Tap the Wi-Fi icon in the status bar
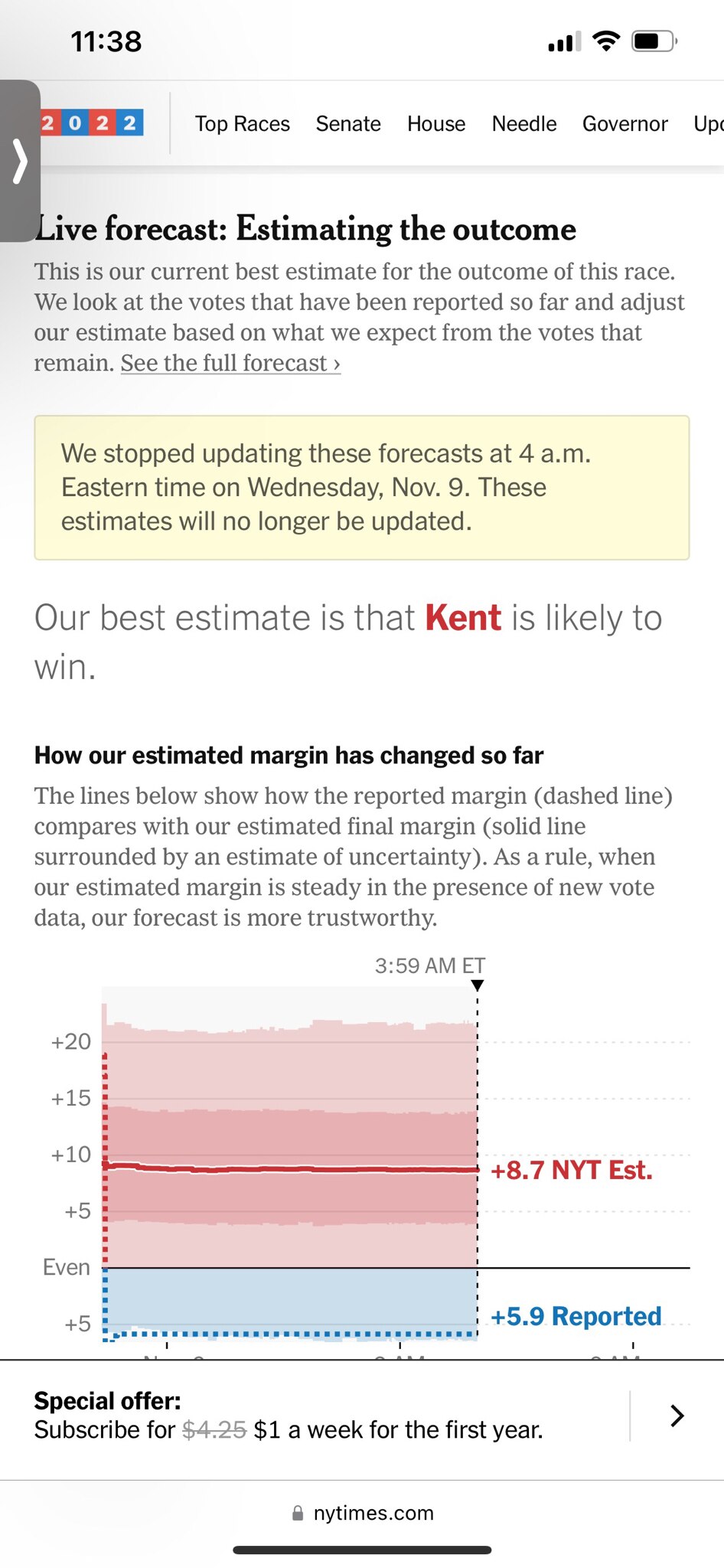The width and height of the screenshot is (724, 1568). [x=605, y=42]
